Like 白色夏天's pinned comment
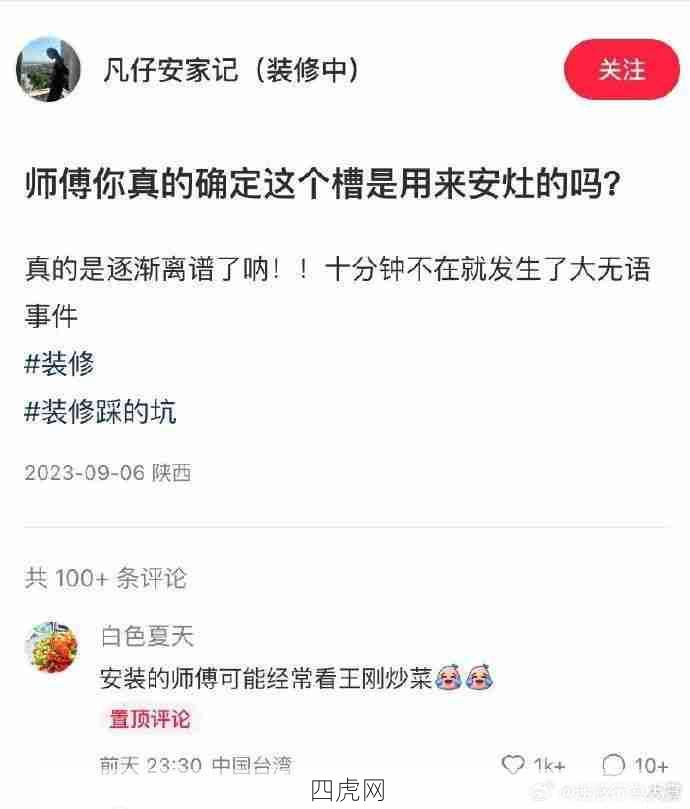690x809 pixels. coord(514,765)
